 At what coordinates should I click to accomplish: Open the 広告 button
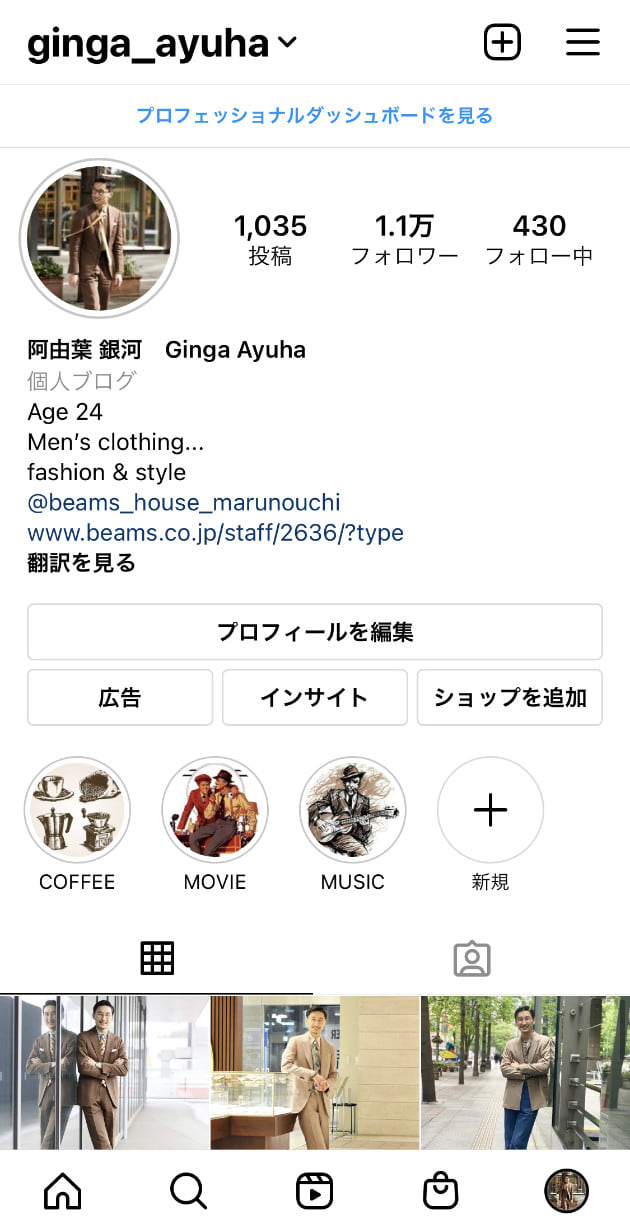point(120,697)
